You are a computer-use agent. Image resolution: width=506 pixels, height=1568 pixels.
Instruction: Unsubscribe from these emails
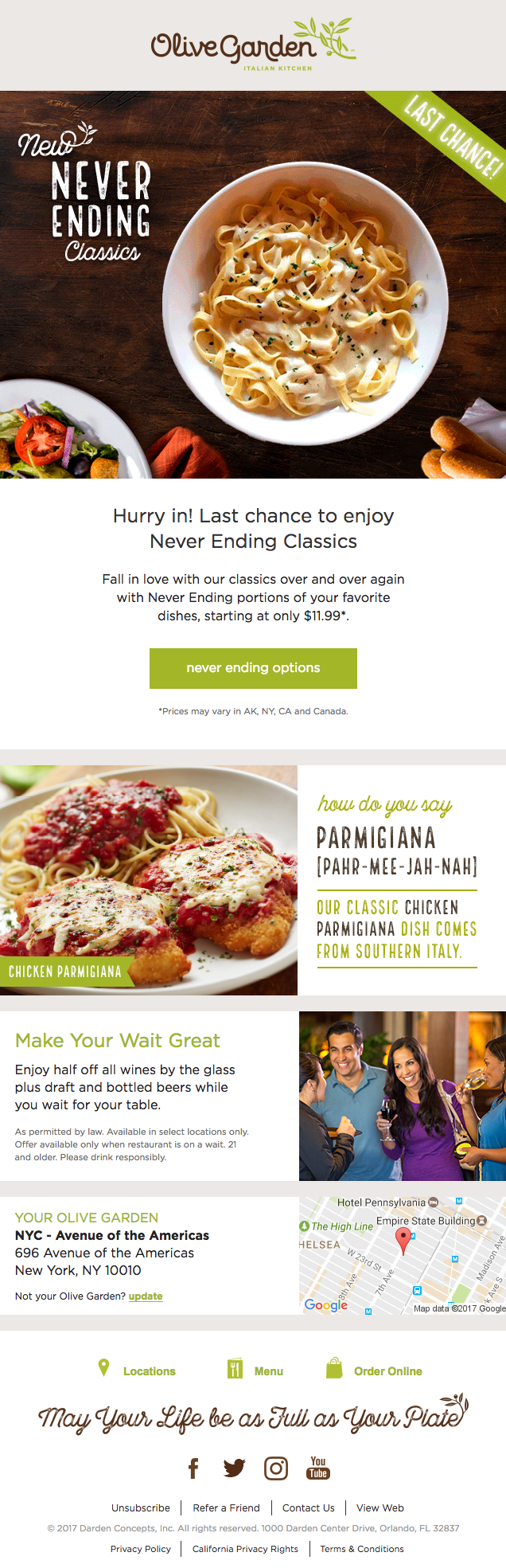pyautogui.click(x=141, y=1508)
